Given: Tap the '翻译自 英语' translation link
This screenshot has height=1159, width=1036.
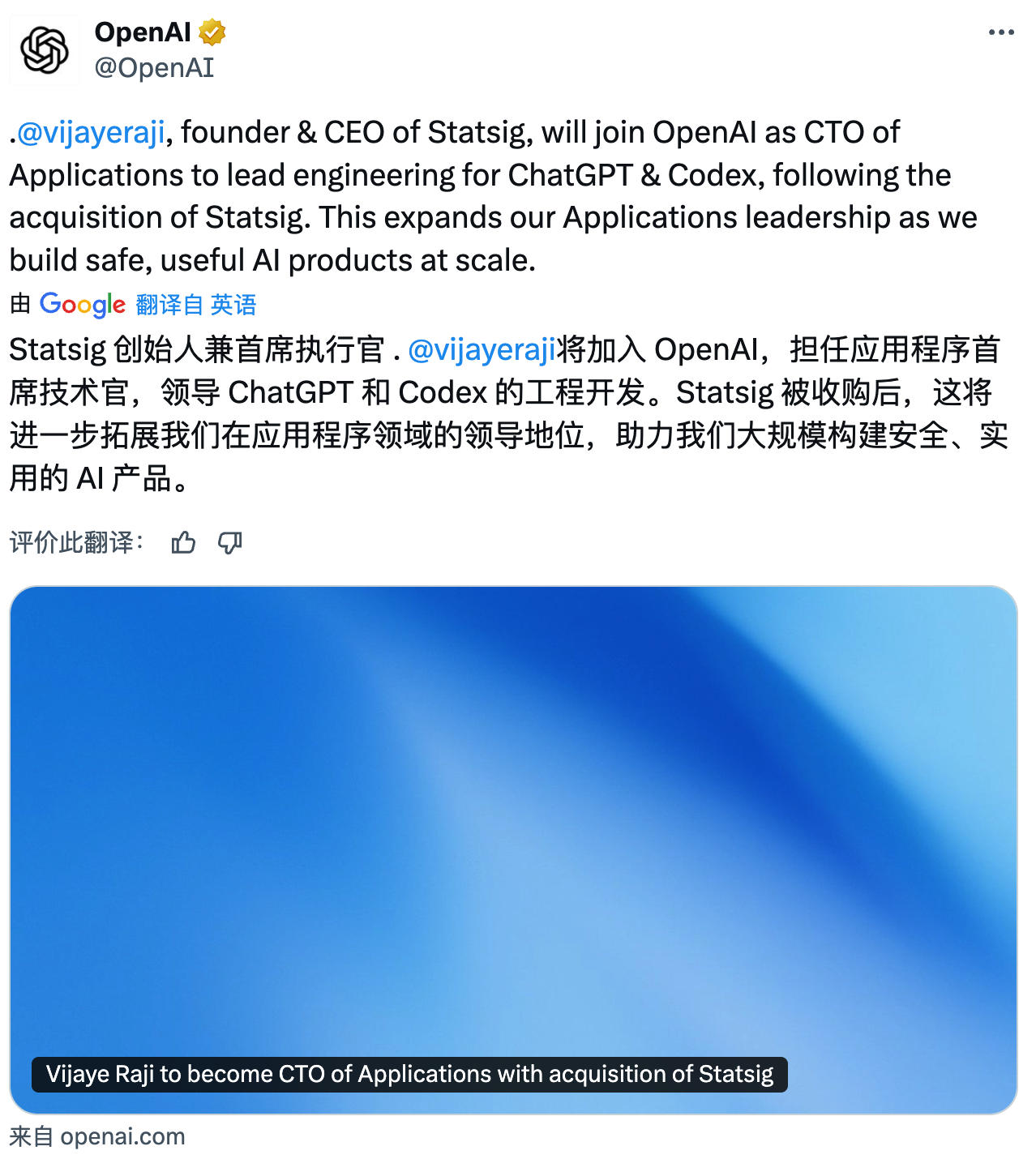Looking at the screenshot, I should 196,305.
